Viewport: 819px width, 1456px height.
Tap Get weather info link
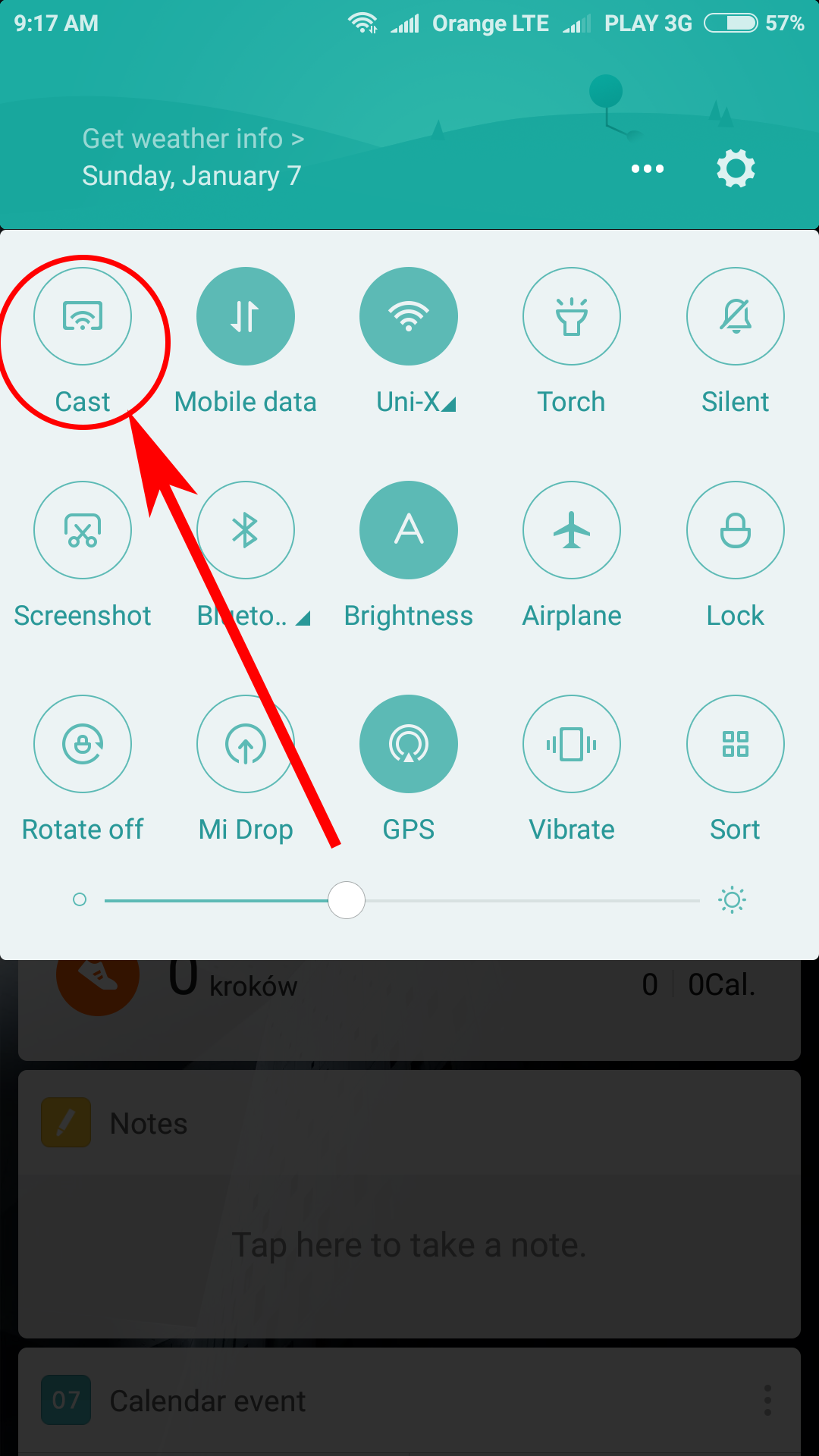tap(193, 139)
